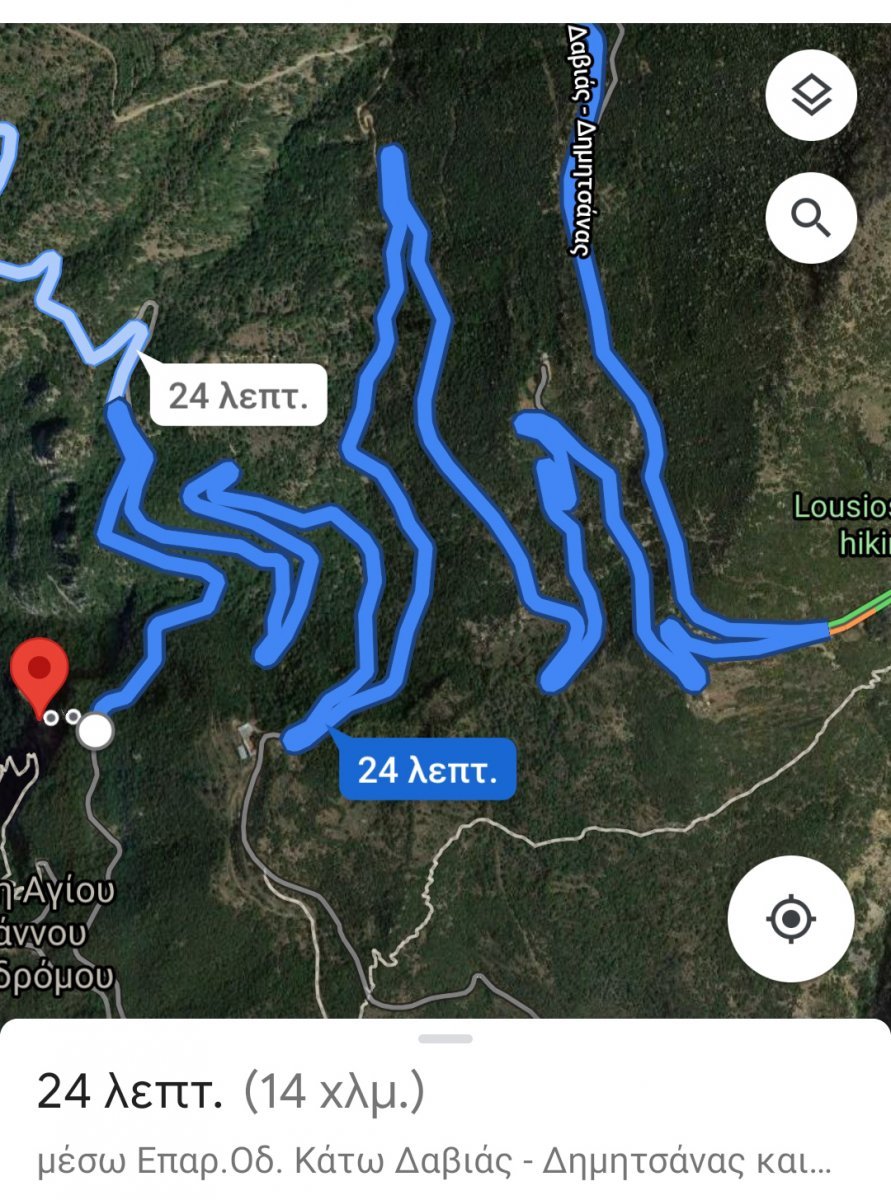
Task: Center map on my location
Action: click(791, 918)
